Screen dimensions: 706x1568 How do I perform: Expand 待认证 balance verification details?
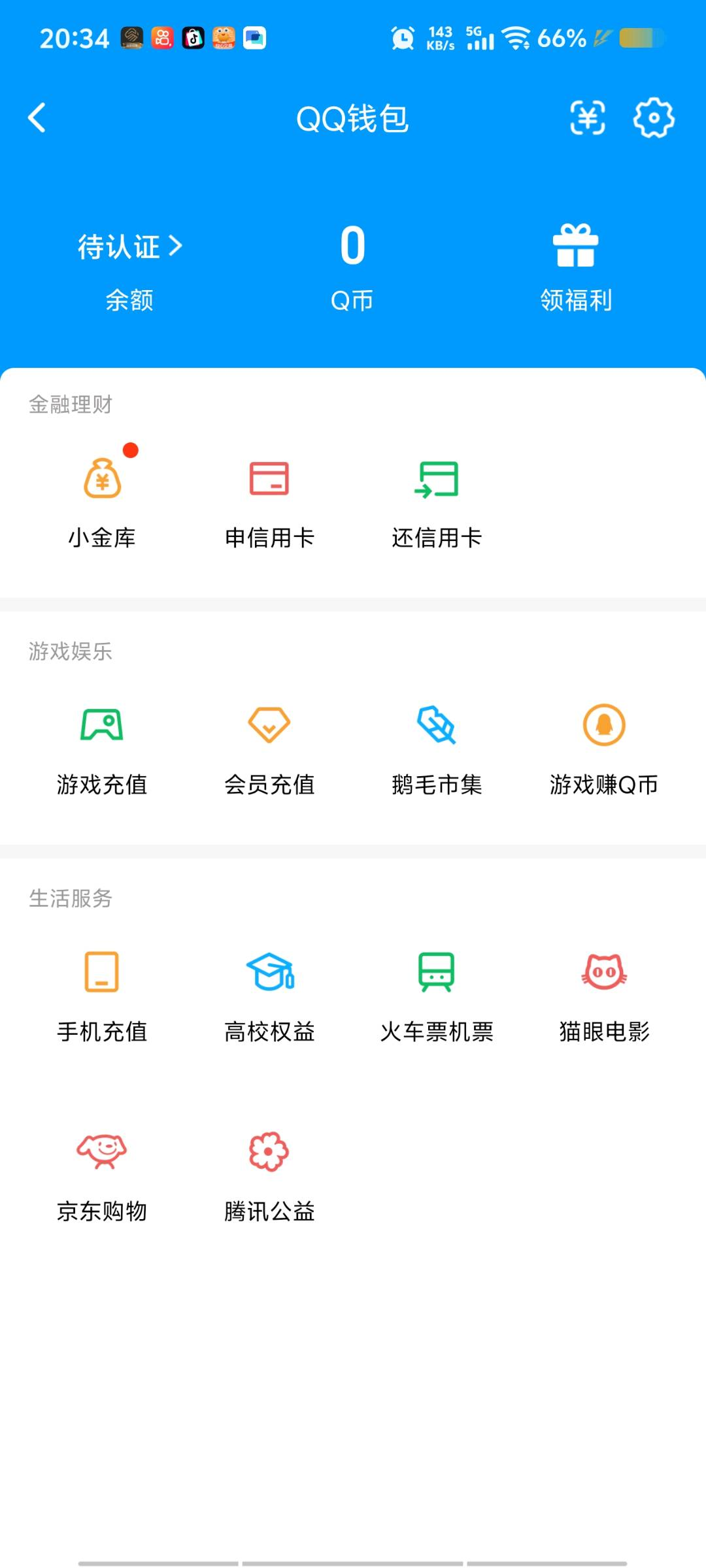pyautogui.click(x=129, y=247)
